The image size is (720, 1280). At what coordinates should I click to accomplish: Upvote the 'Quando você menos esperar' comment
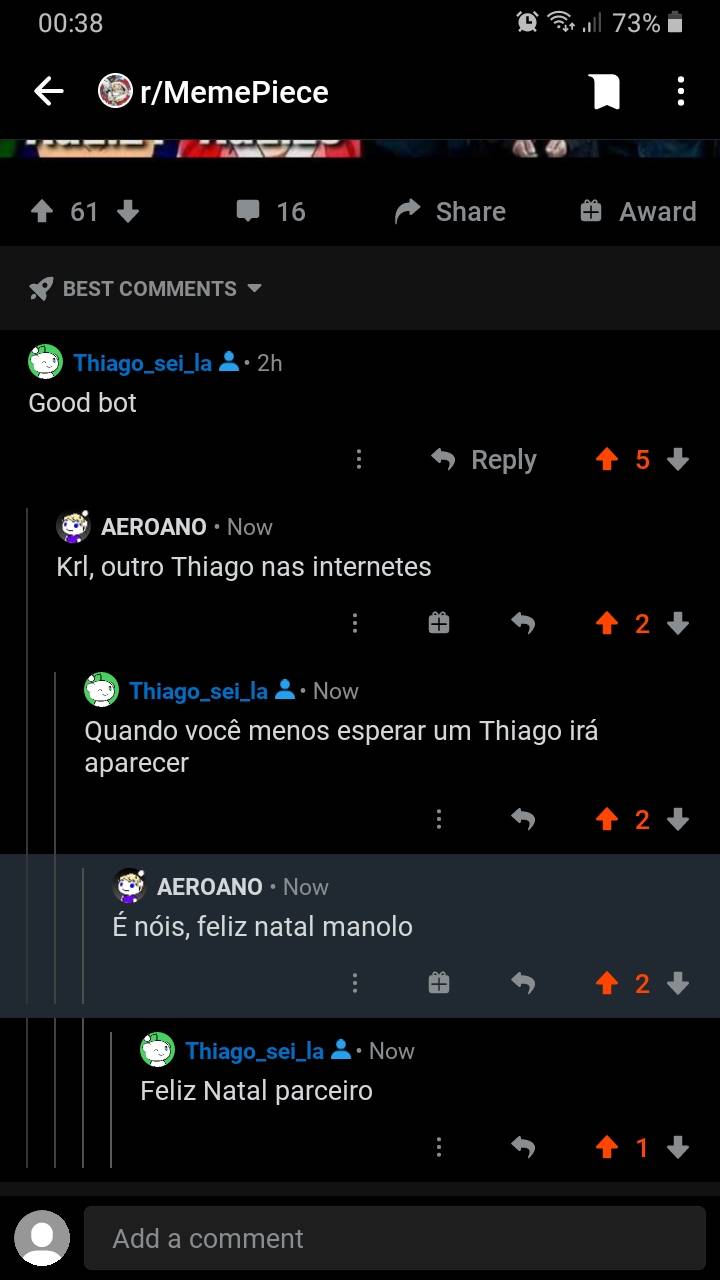(607, 819)
